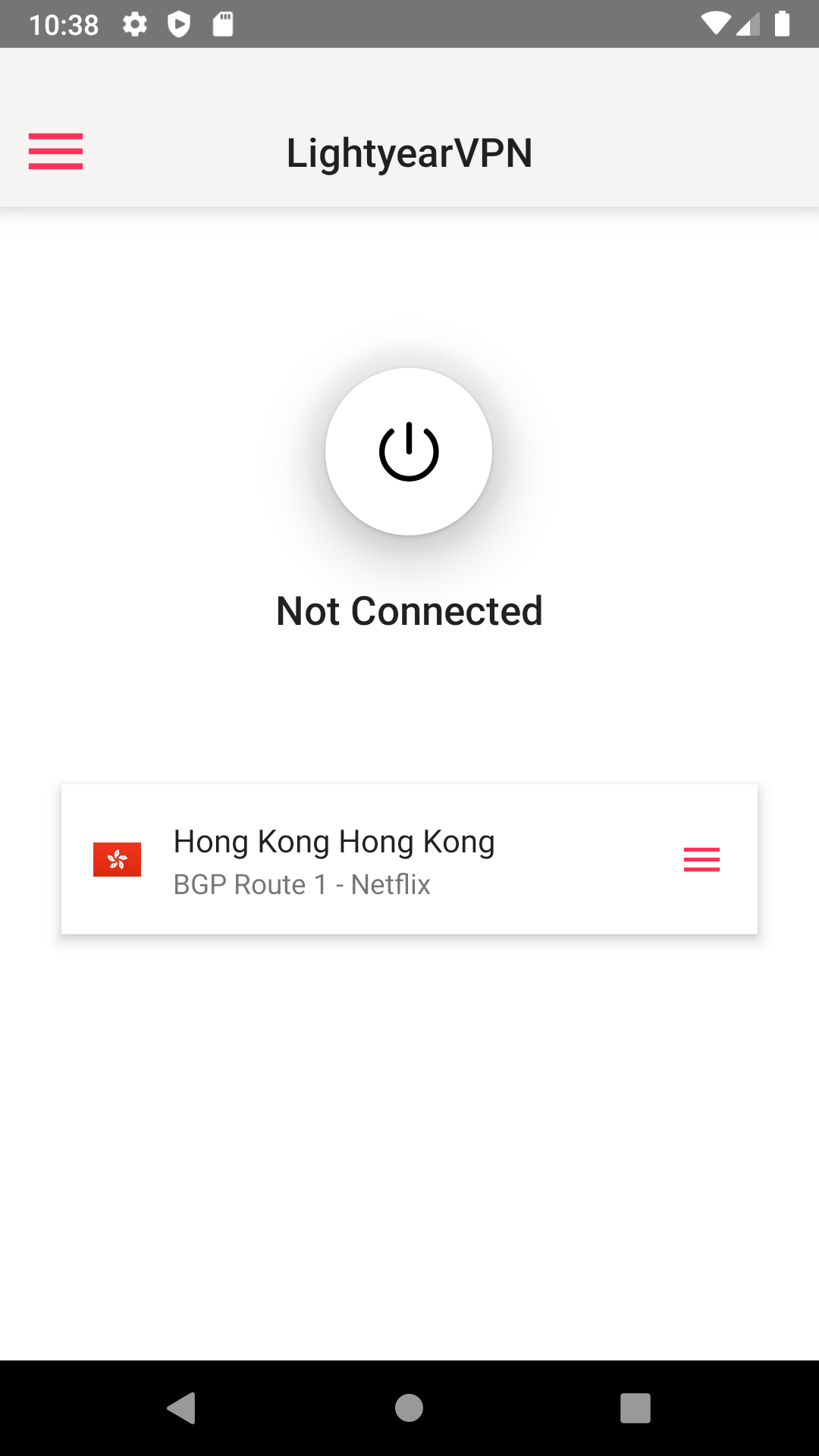Screen dimensions: 819x1456
Task: Open the LightyearVPN navigation drawer menu
Action: [55, 152]
